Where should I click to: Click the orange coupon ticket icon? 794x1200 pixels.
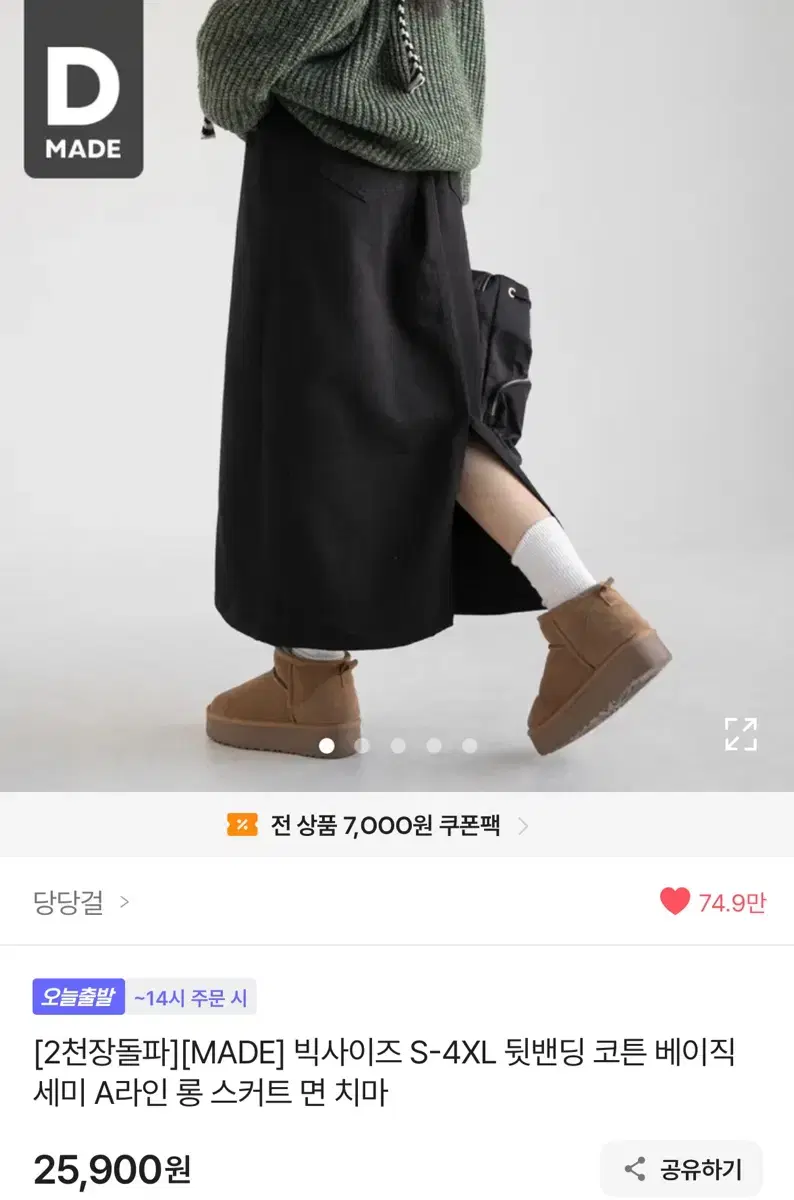[x=241, y=825]
